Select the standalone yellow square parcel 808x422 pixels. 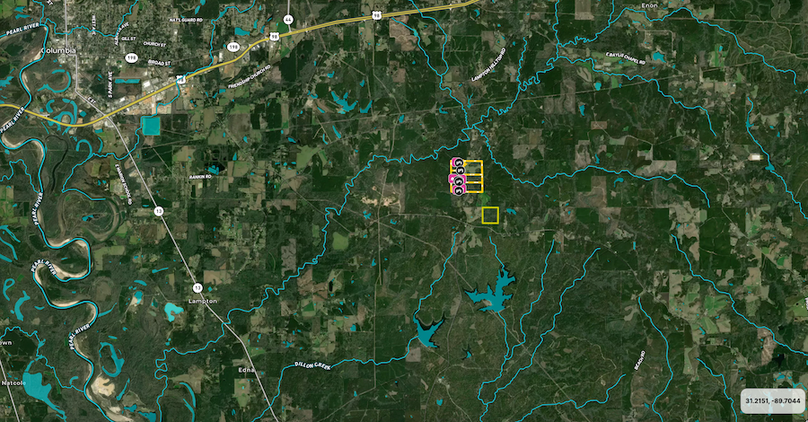pos(490,215)
